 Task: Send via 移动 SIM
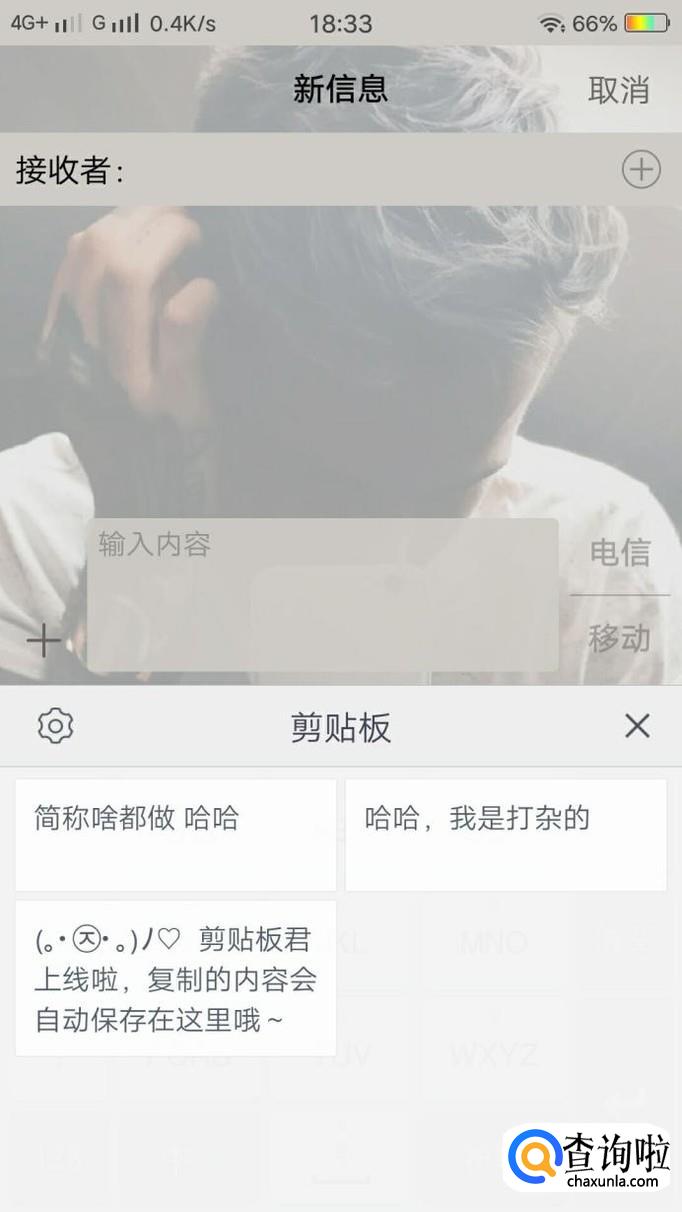coord(620,638)
